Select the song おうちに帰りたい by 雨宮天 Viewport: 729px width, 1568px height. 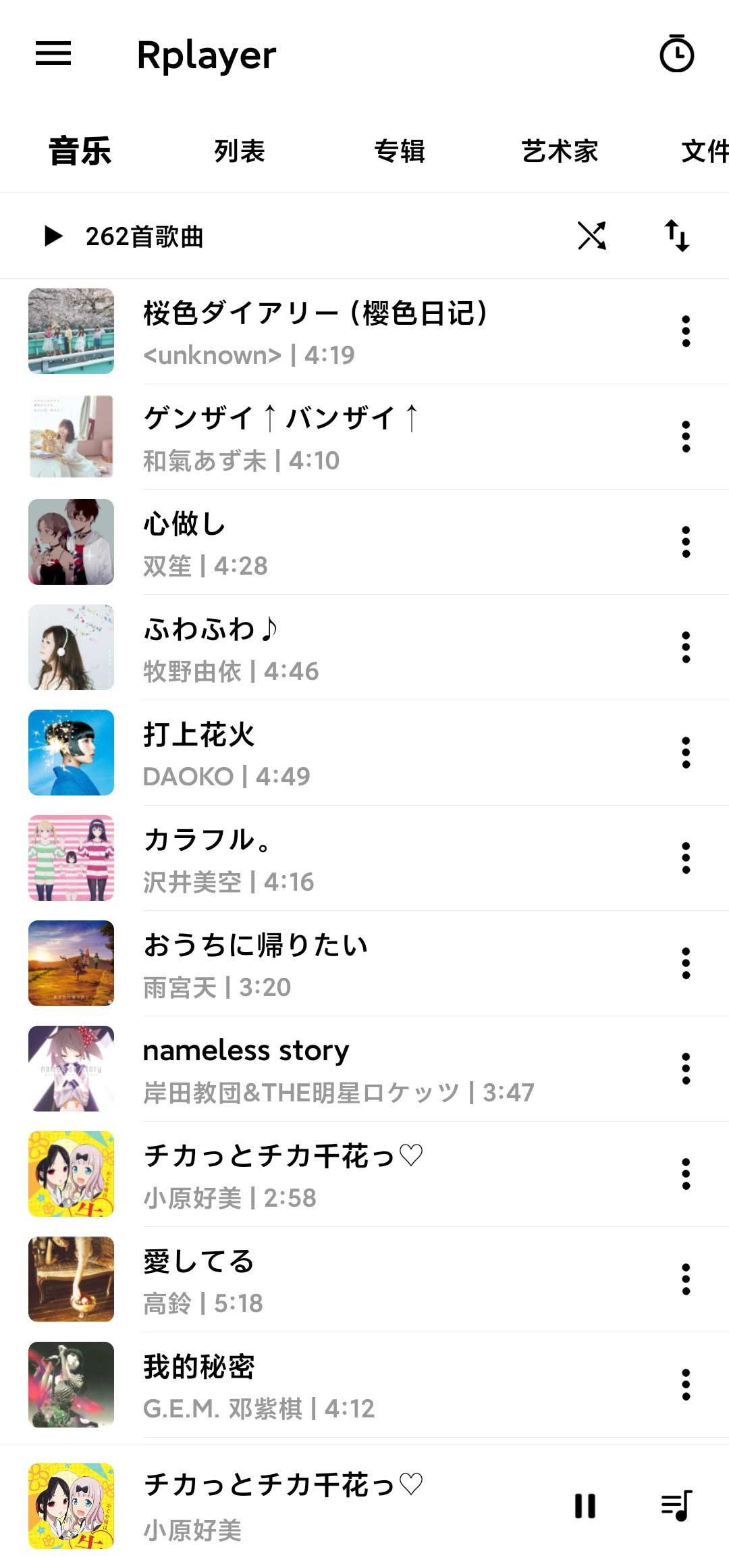pyautogui.click(x=337, y=963)
